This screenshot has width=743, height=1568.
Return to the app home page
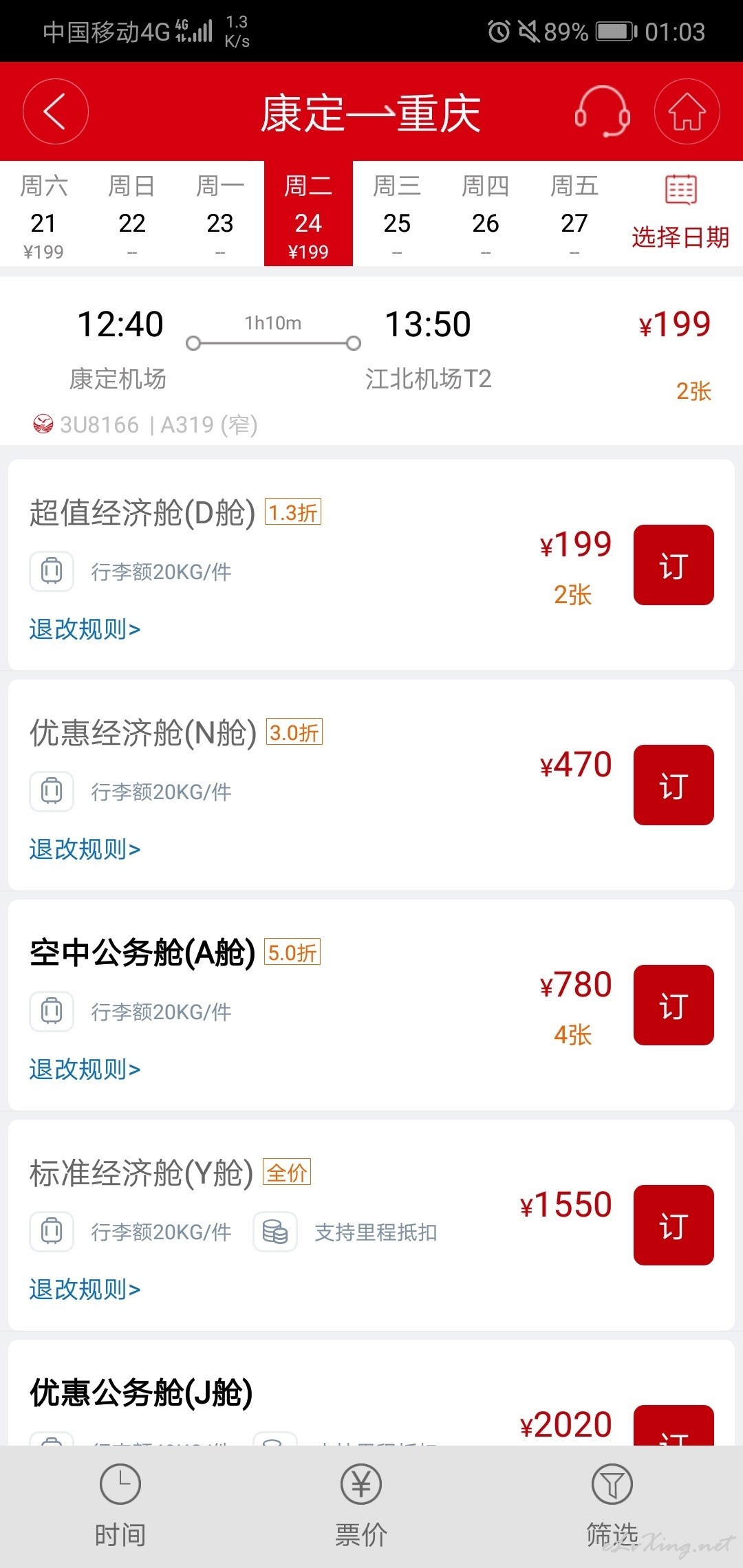point(687,111)
